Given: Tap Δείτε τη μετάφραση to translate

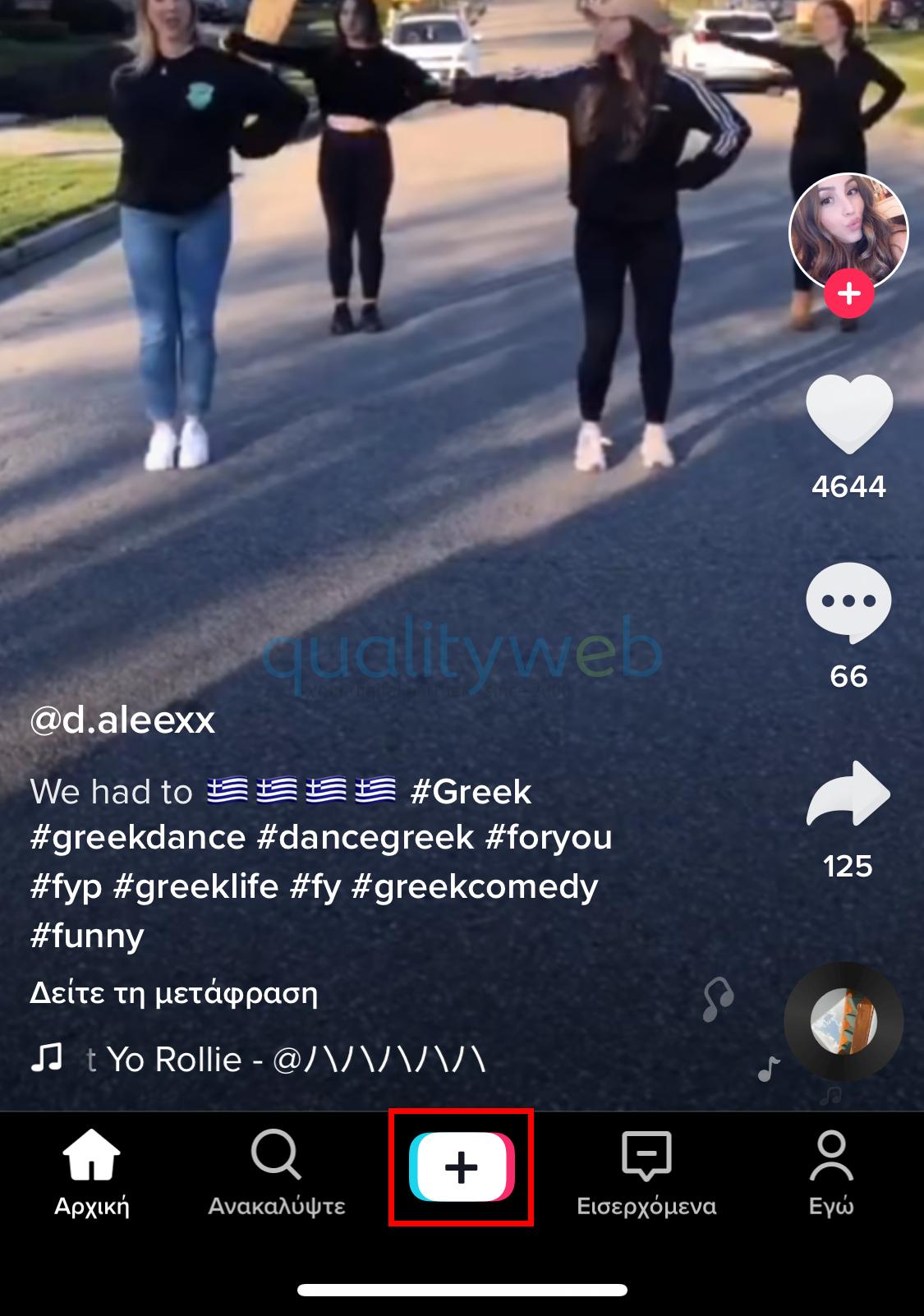Looking at the screenshot, I should coord(173,993).
